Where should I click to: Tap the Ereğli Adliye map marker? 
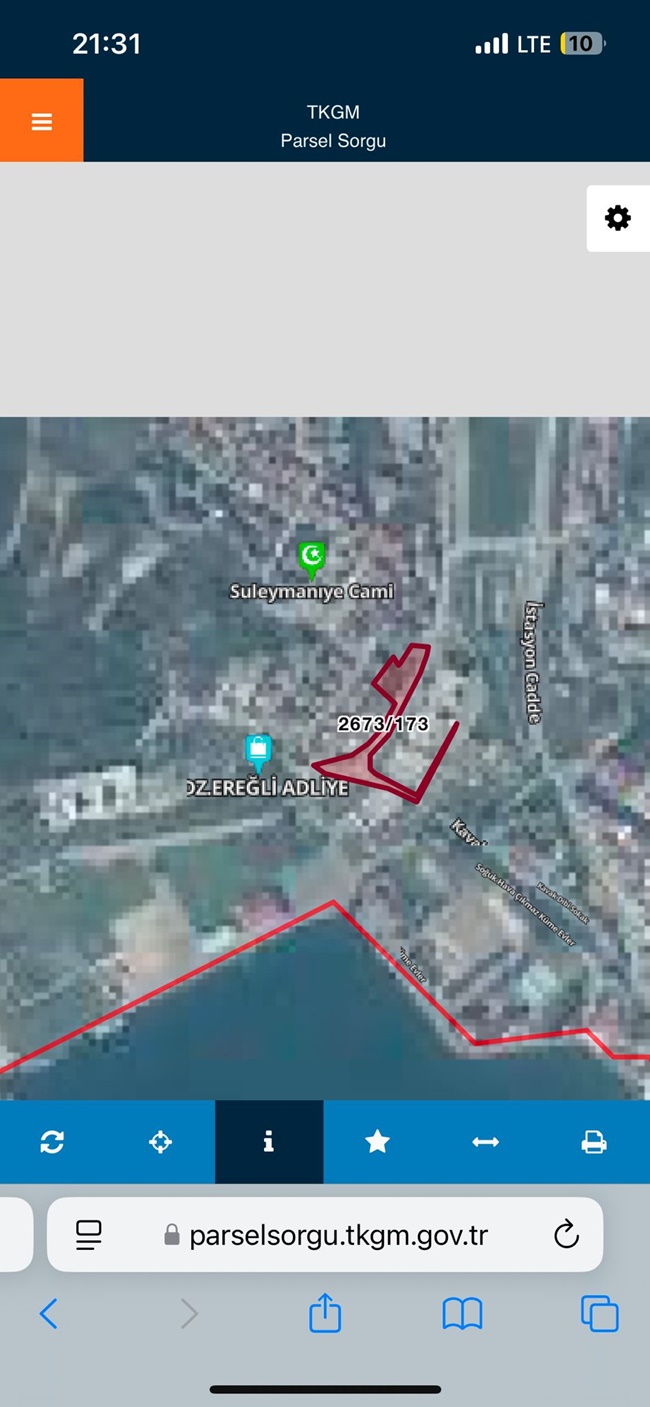click(258, 751)
